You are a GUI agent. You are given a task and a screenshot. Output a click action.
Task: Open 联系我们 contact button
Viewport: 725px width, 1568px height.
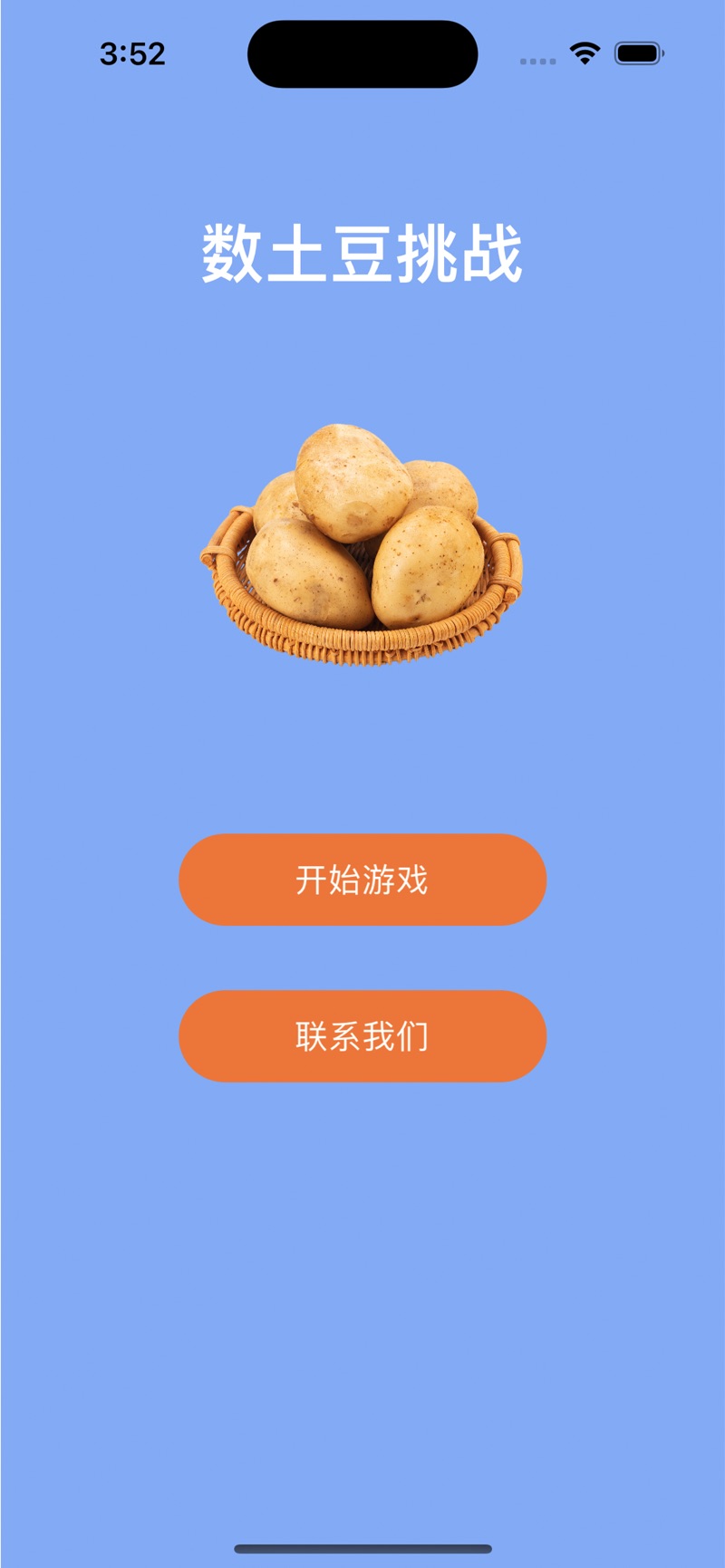pyautogui.click(x=362, y=1036)
